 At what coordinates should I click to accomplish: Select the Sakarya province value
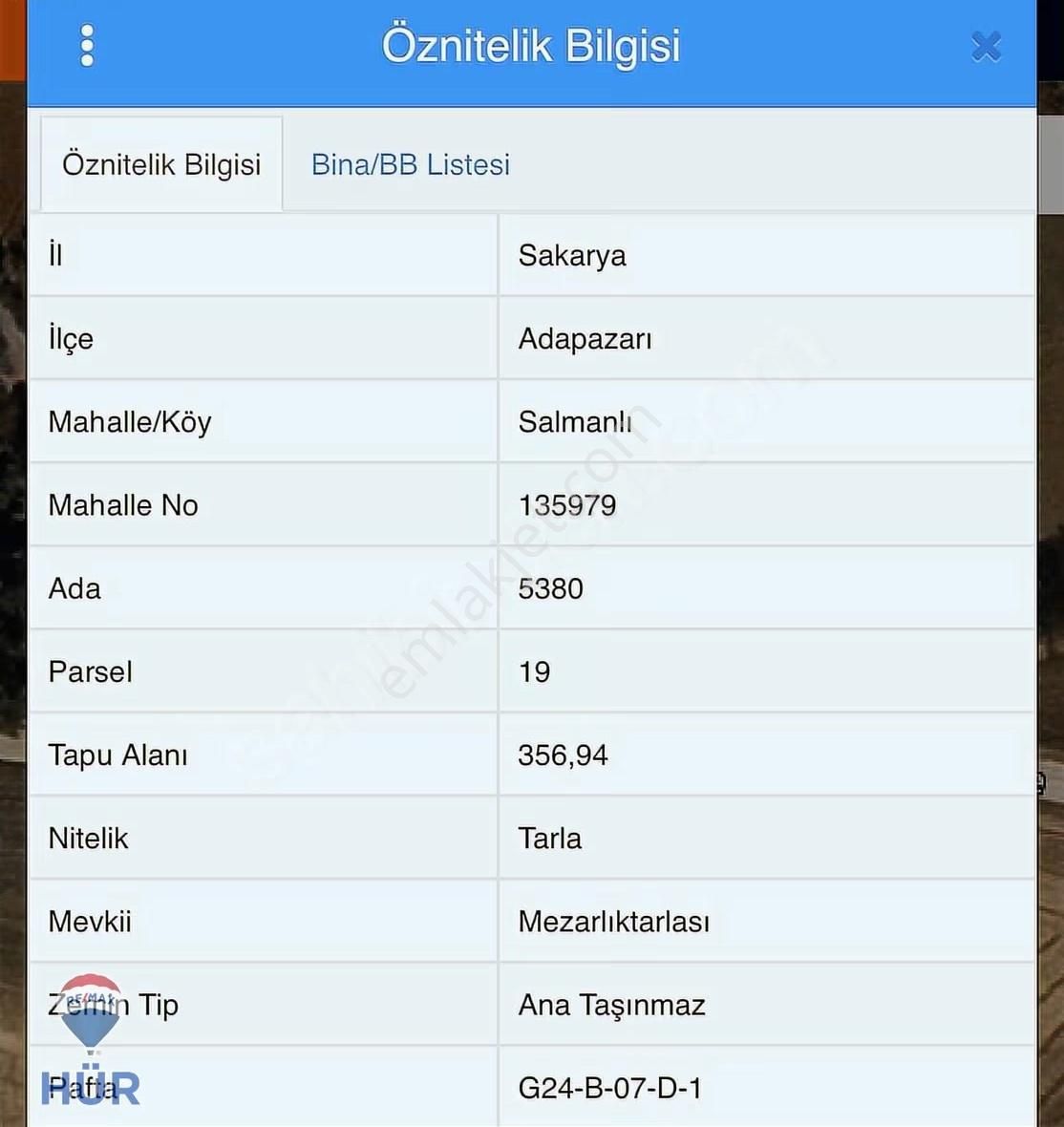coord(571,255)
